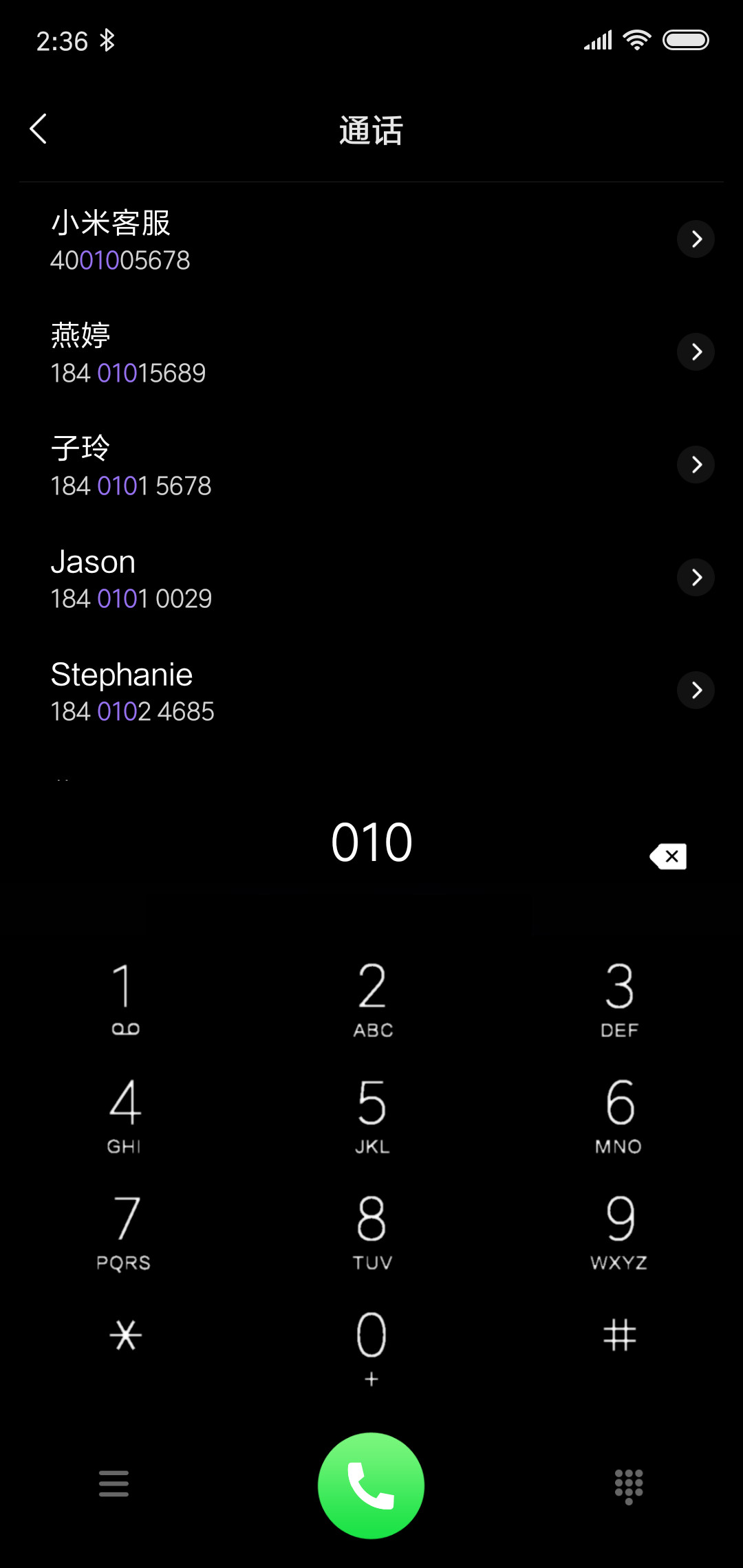Screen dimensions: 743x1568
Task: Choose Stephanie from matched contacts
Action: [371, 690]
